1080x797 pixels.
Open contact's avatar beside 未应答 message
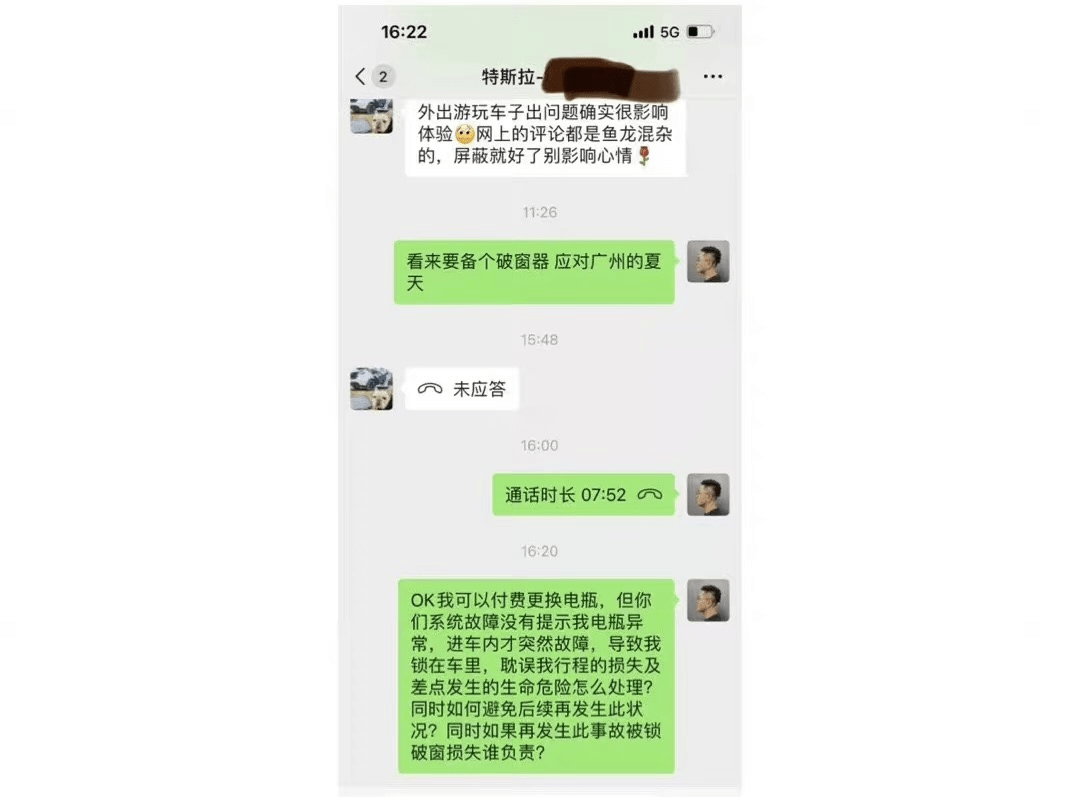tap(371, 389)
